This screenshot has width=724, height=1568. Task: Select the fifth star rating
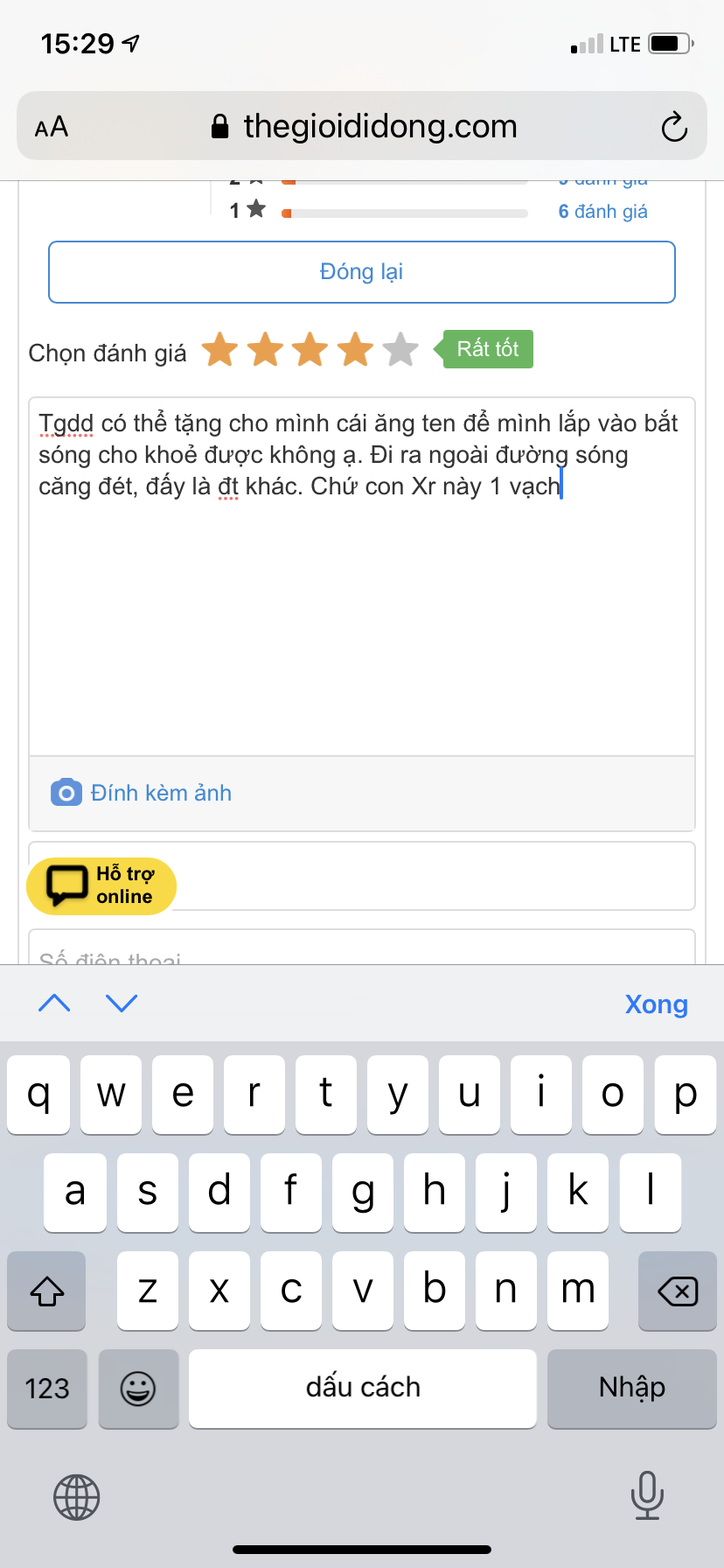[400, 350]
